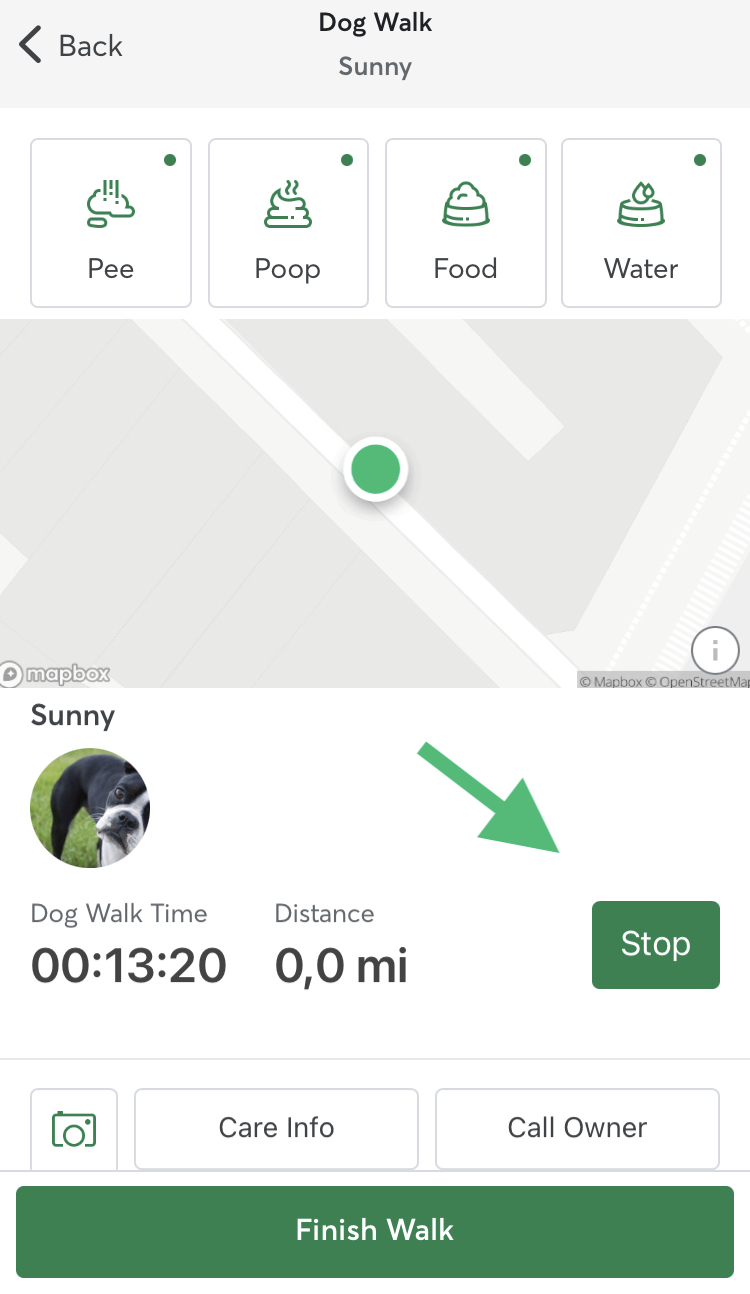Tap the Poop logging icon
Viewport: 750px width, 1294px height.
[288, 205]
